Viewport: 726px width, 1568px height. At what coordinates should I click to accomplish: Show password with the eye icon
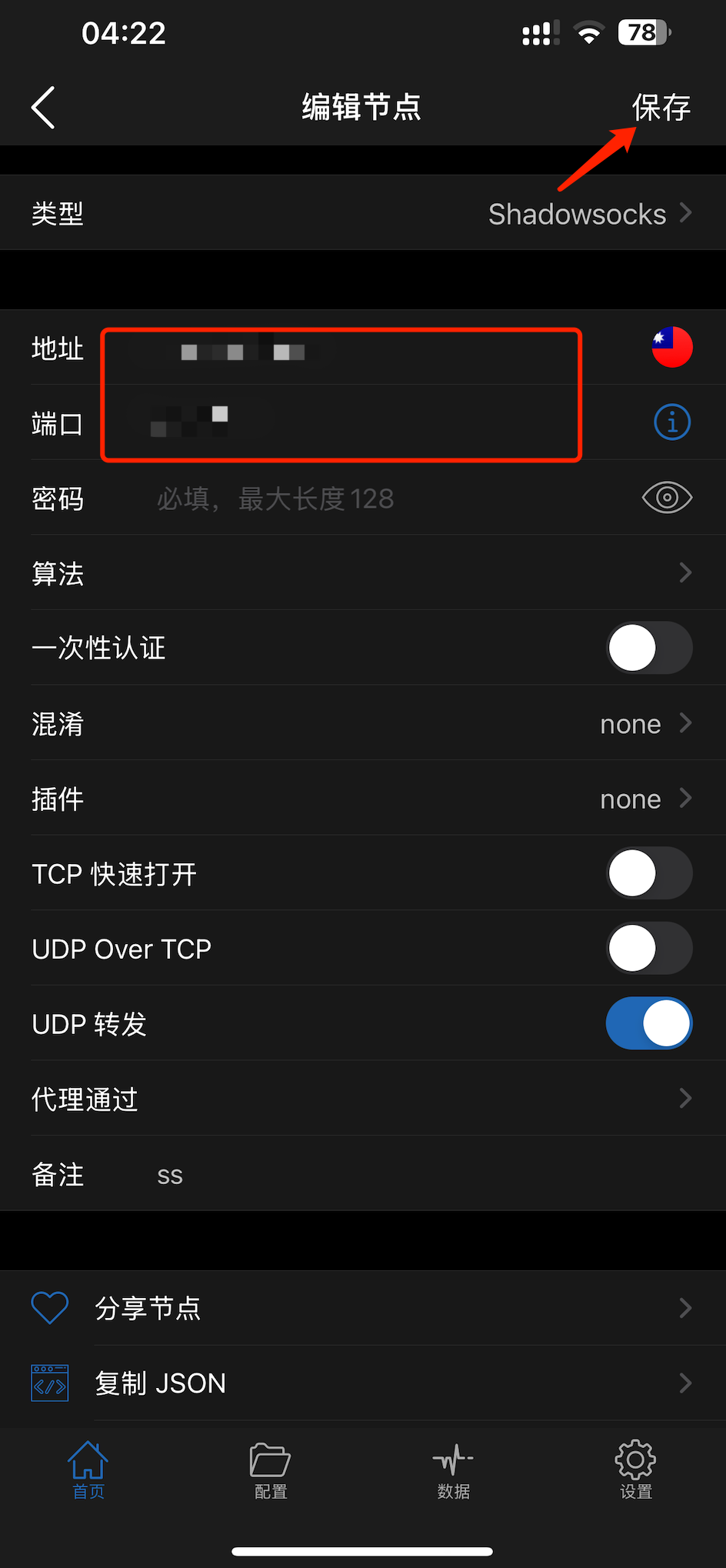click(667, 498)
